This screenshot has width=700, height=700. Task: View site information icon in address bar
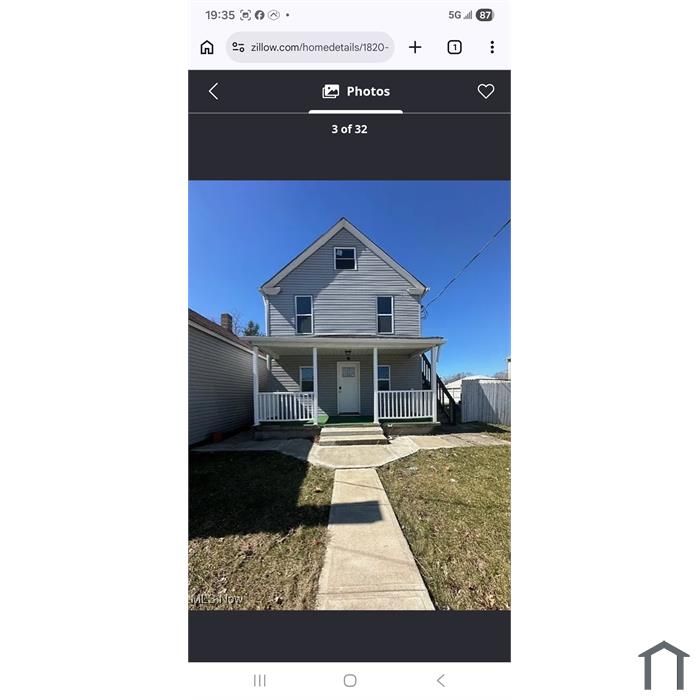[238, 47]
